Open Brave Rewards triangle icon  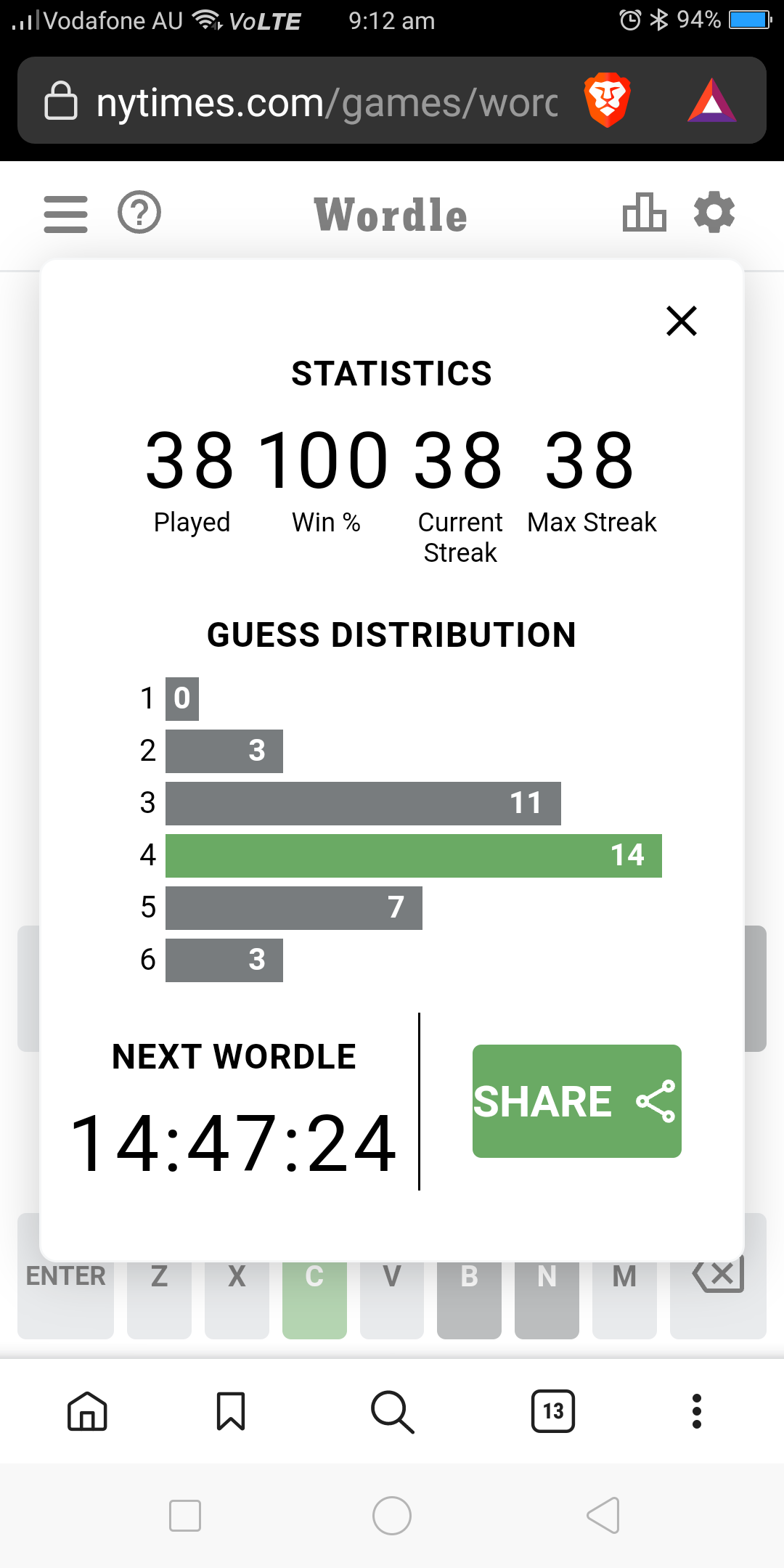[x=712, y=100]
